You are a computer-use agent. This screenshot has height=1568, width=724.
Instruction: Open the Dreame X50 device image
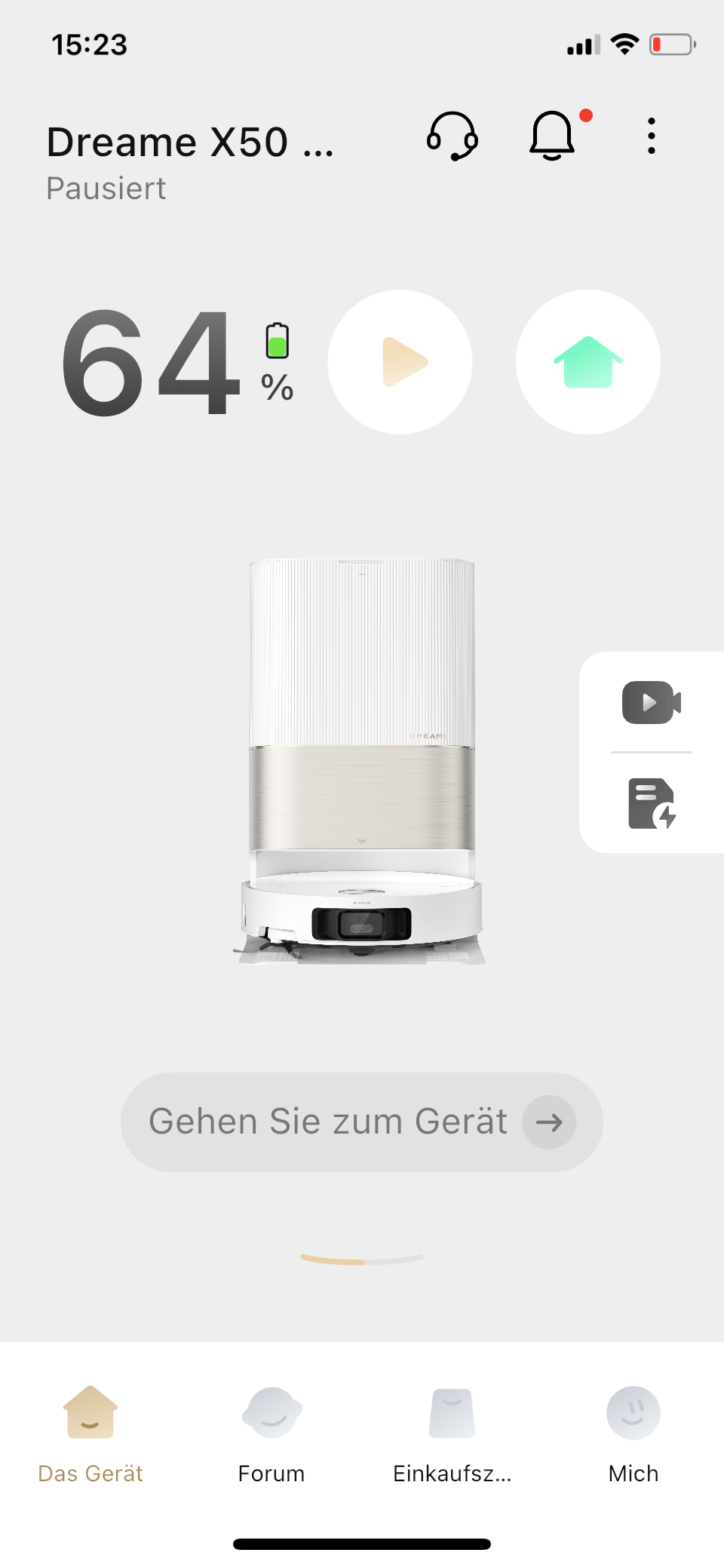click(x=362, y=762)
